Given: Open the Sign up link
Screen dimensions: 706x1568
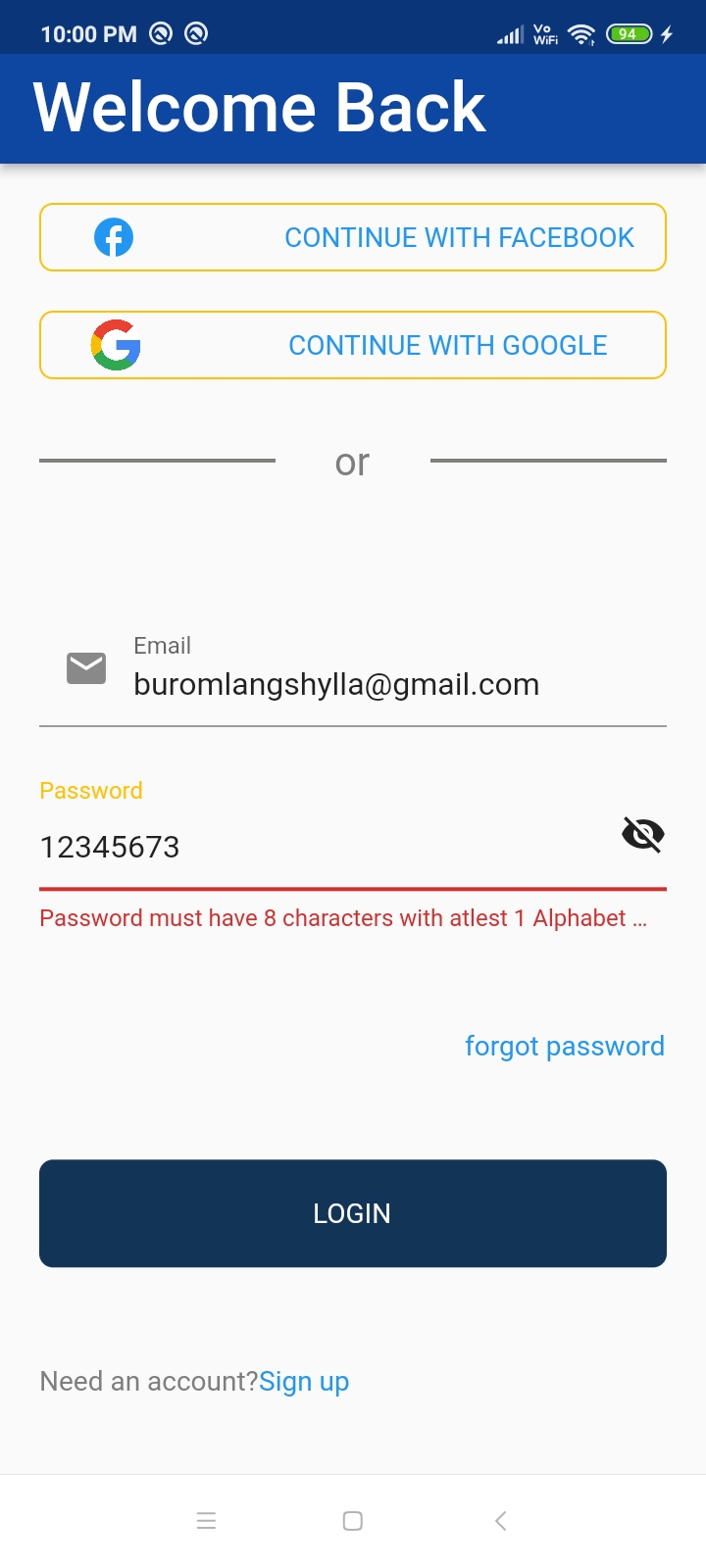Looking at the screenshot, I should (x=304, y=1381).
